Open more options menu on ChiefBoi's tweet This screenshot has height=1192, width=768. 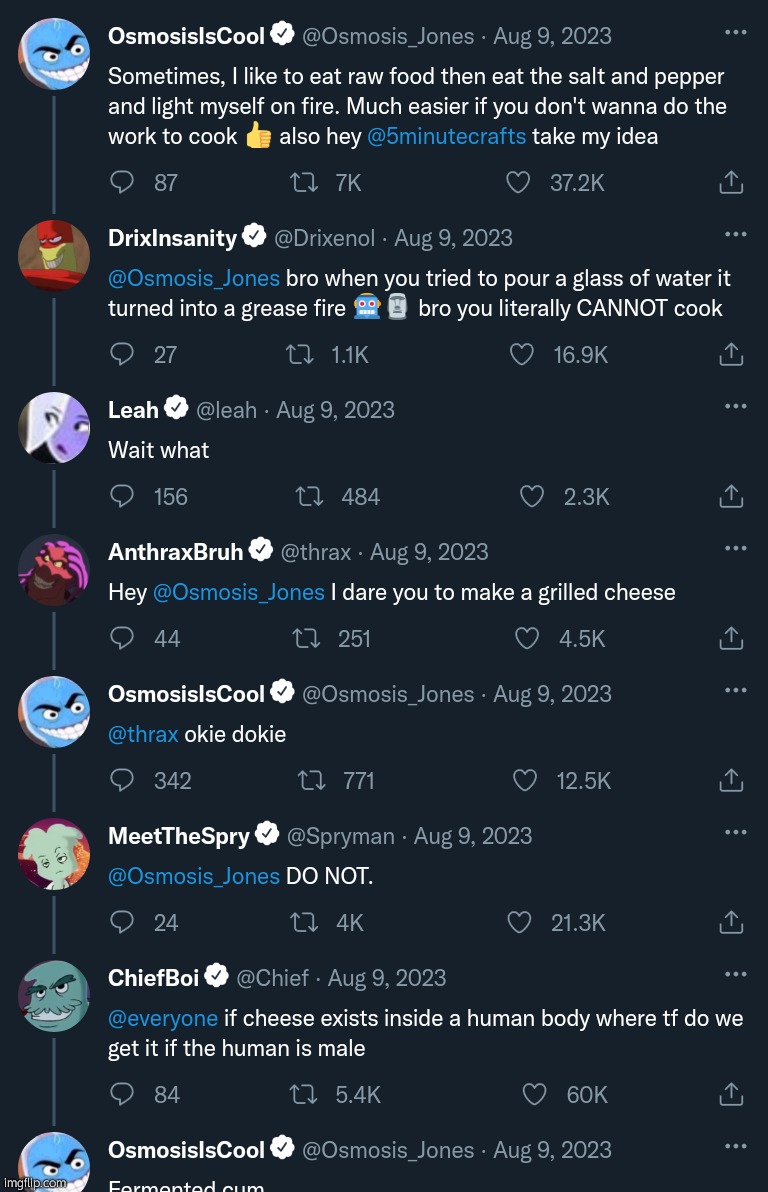coord(736,973)
